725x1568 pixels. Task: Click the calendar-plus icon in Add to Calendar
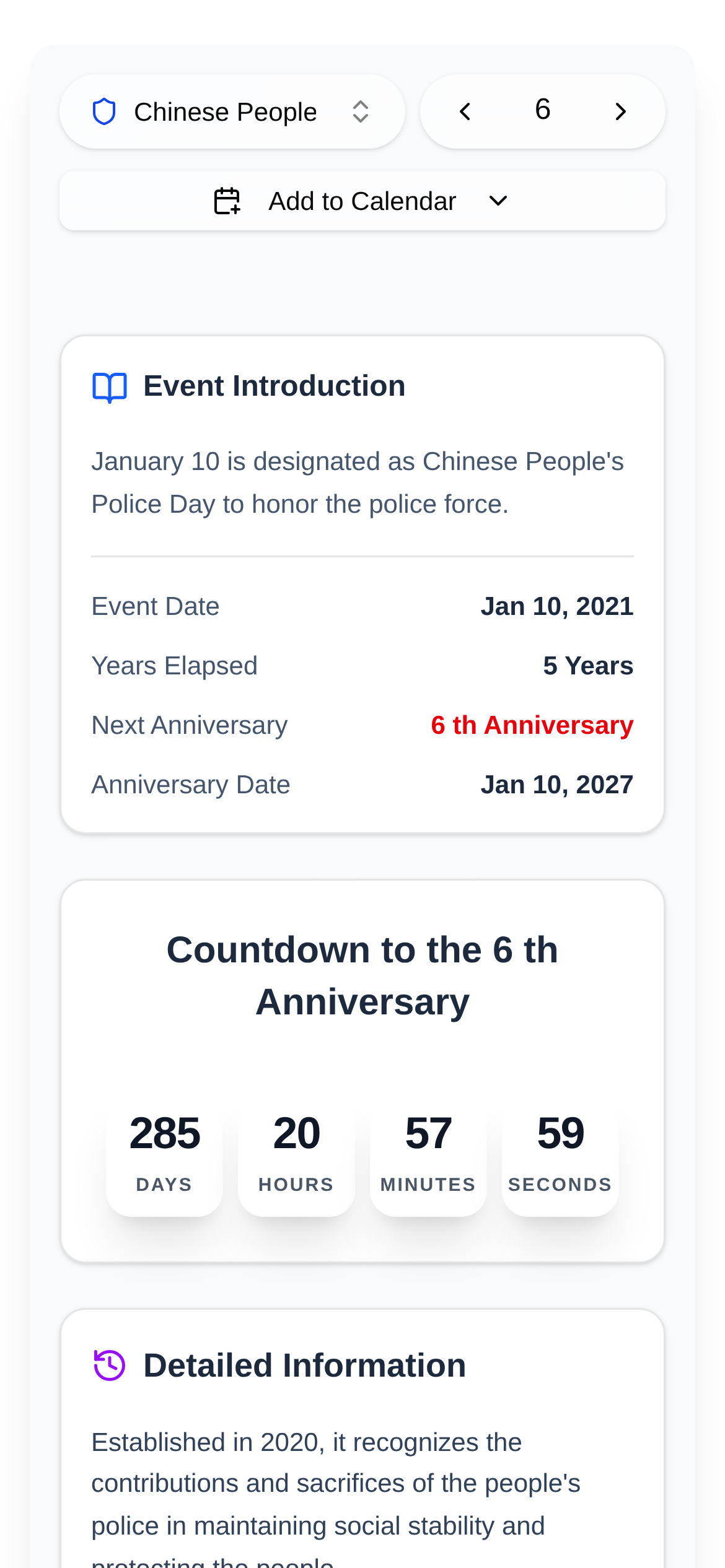227,200
